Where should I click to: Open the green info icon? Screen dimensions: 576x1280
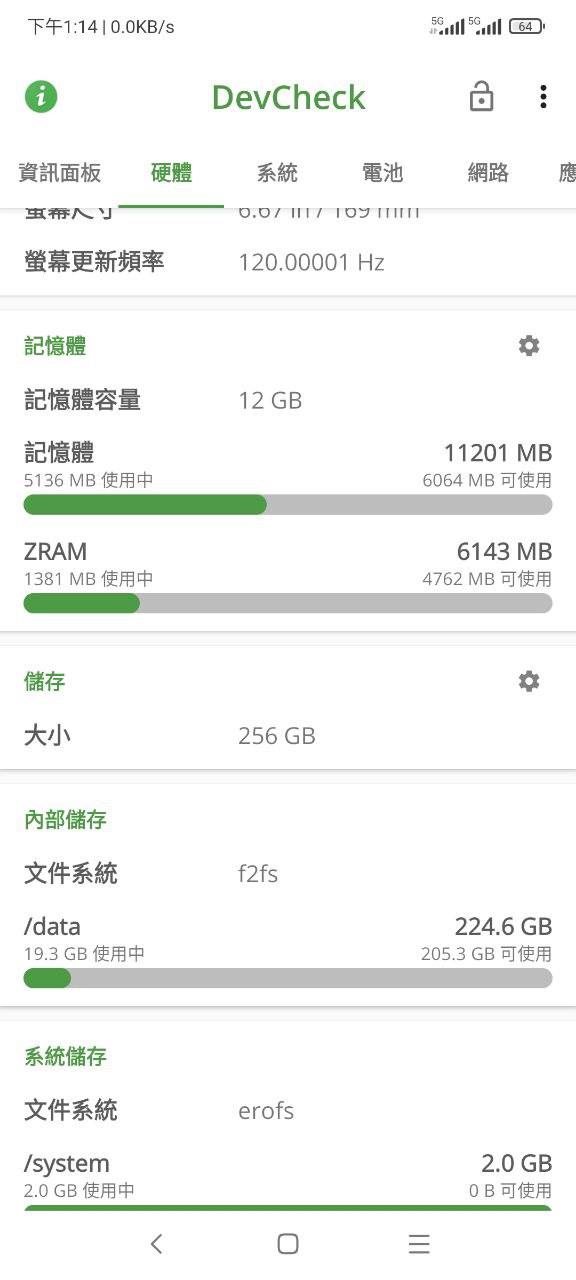[x=41, y=97]
